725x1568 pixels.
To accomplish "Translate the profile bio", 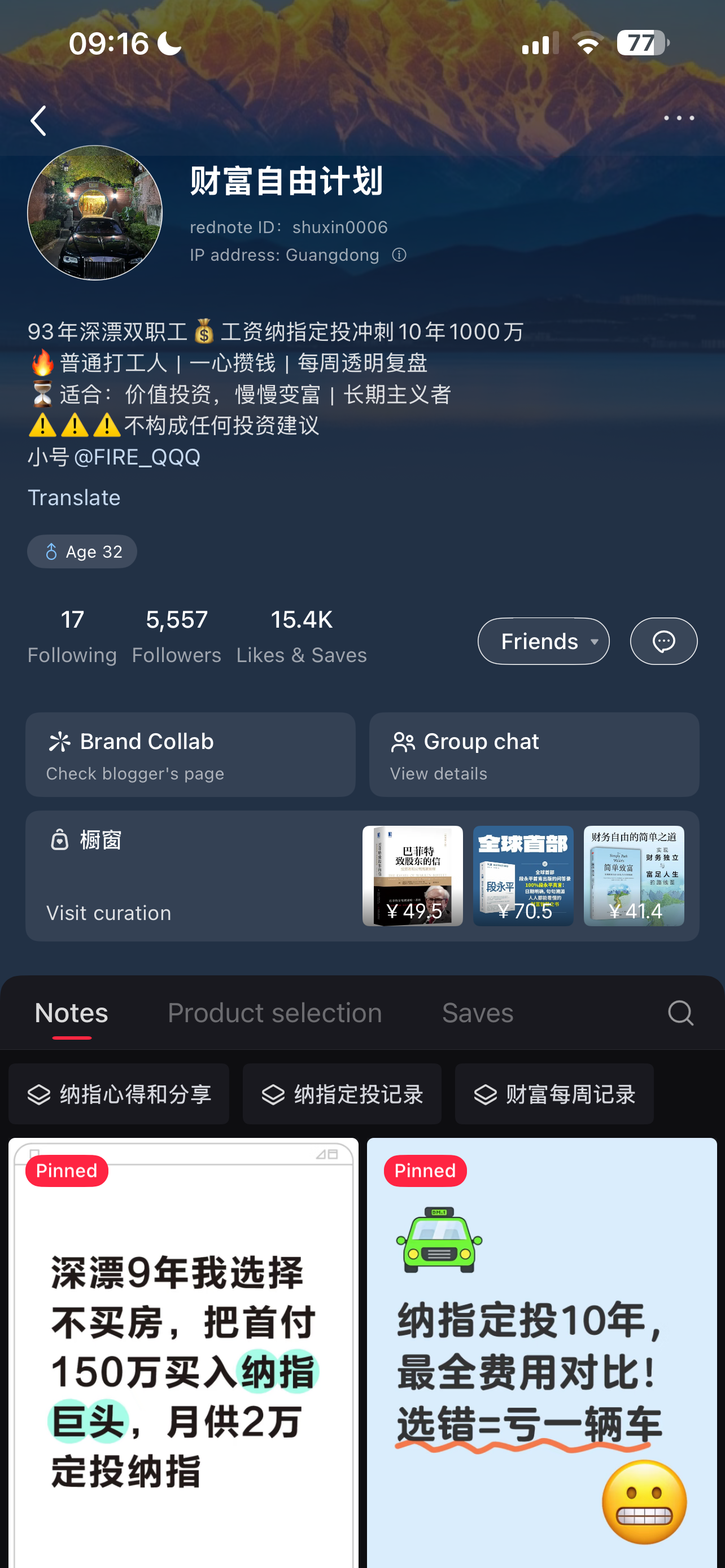I will (73, 497).
